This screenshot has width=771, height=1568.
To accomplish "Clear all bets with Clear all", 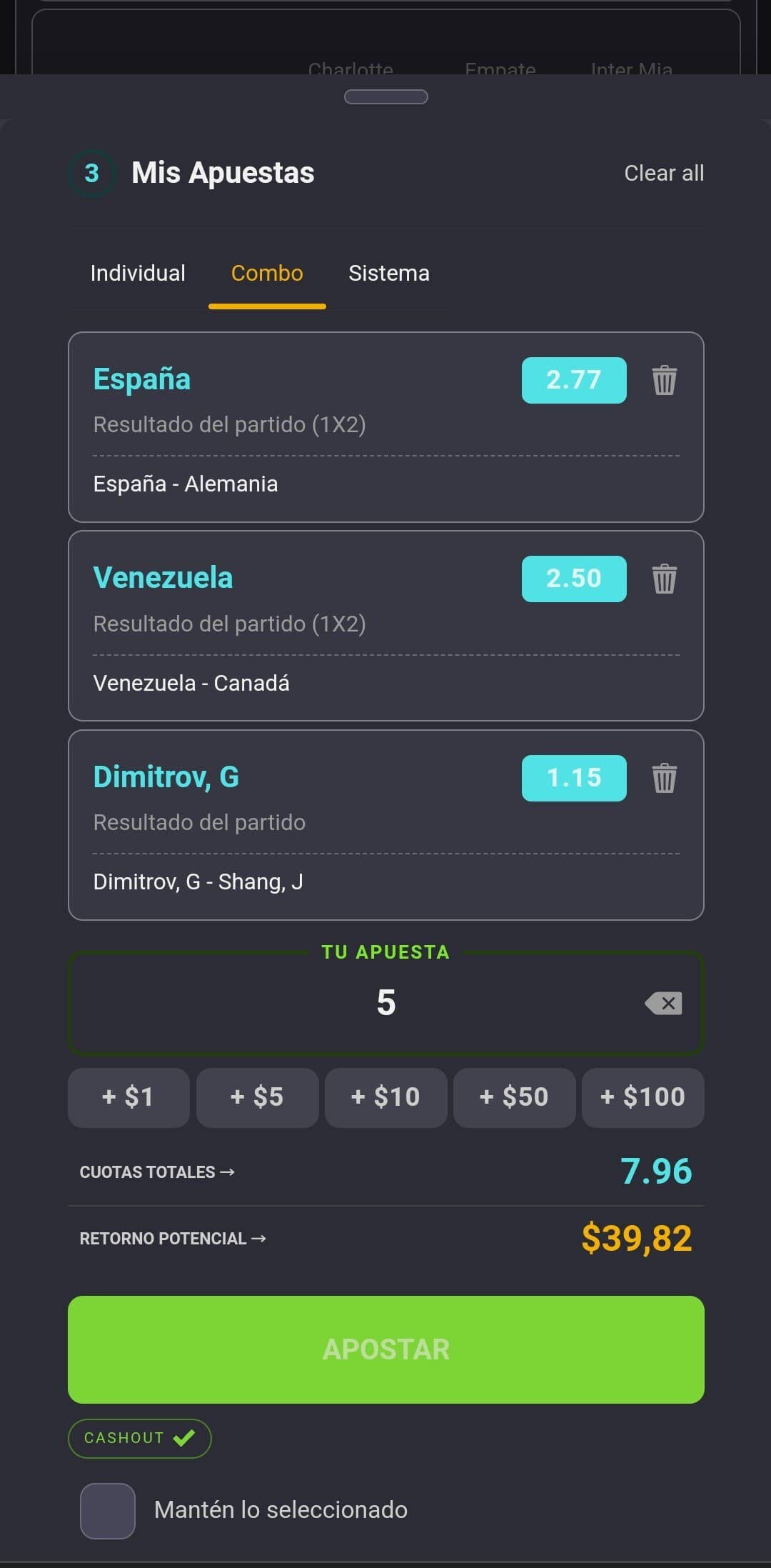I will click(664, 173).
